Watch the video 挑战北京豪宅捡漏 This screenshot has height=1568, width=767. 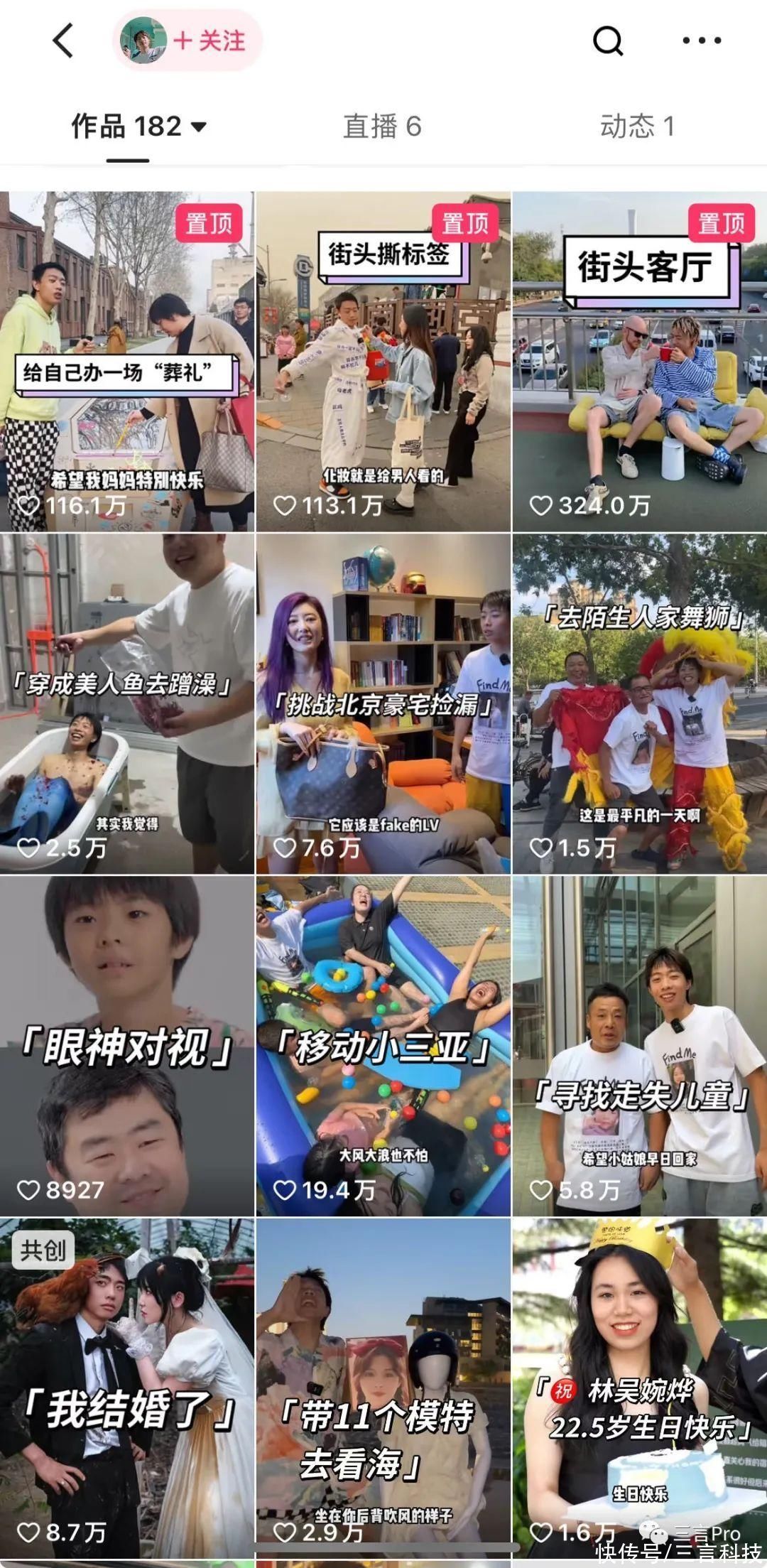point(383,703)
